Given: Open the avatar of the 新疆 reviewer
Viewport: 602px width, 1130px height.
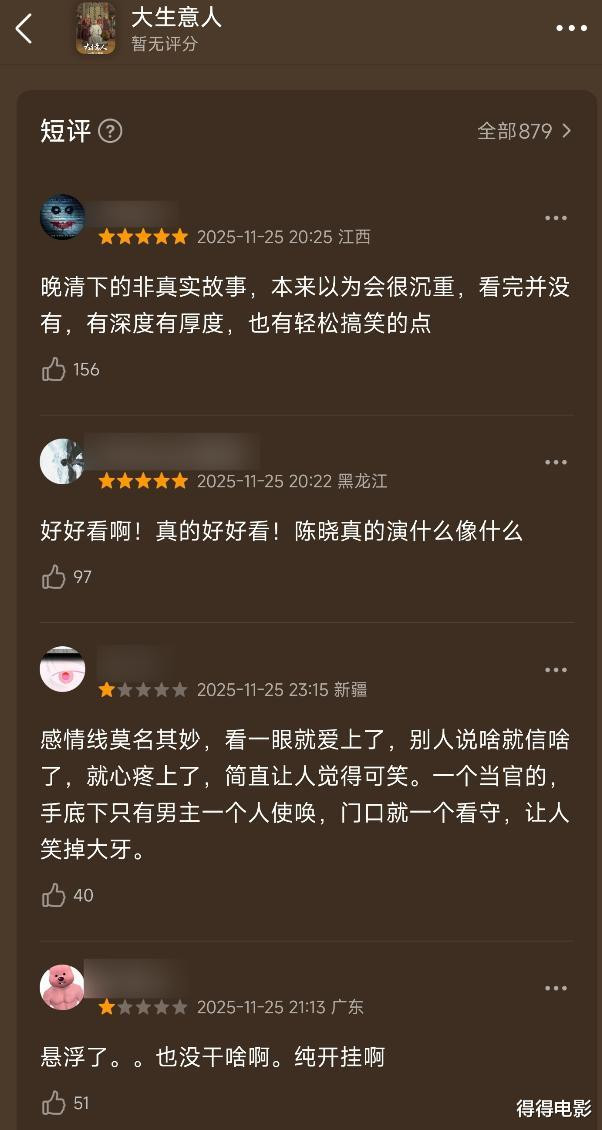Looking at the screenshot, I should point(62,669).
